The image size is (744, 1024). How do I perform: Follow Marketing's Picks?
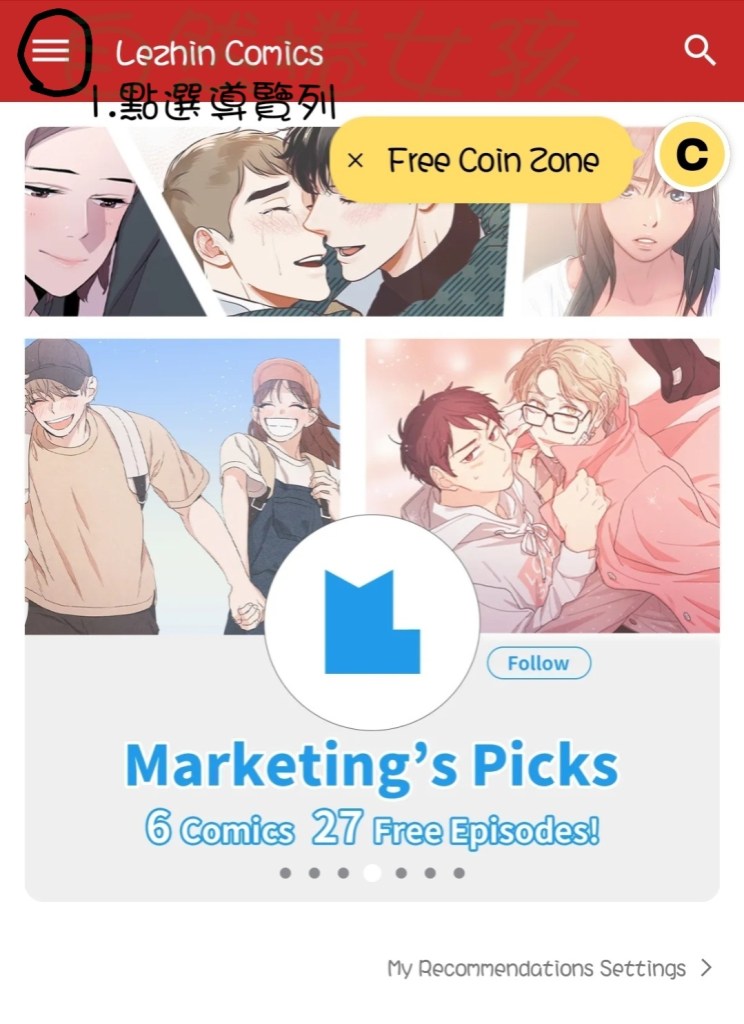(538, 663)
